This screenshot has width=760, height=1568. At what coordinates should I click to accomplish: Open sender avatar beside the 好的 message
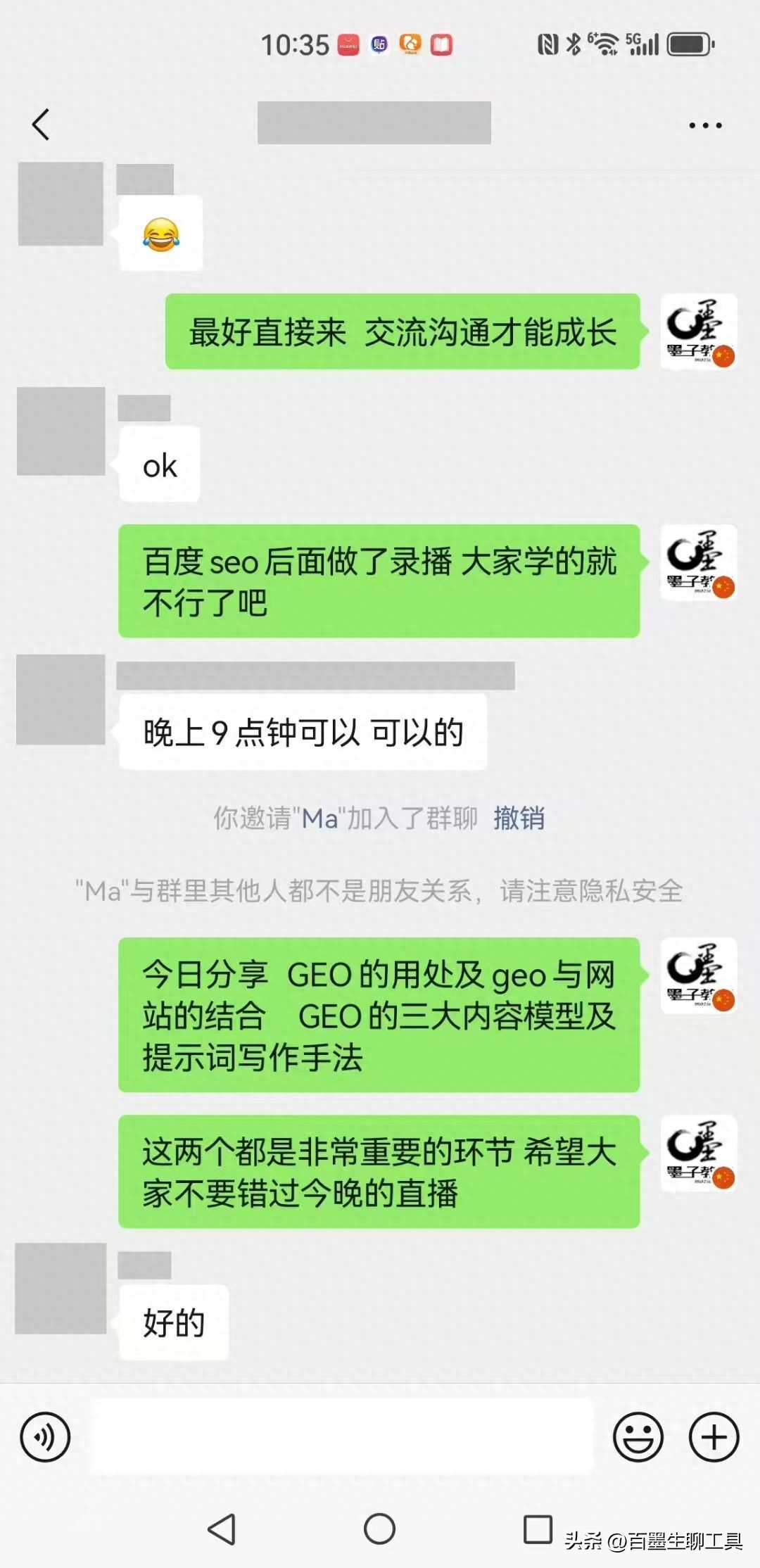[61, 1288]
